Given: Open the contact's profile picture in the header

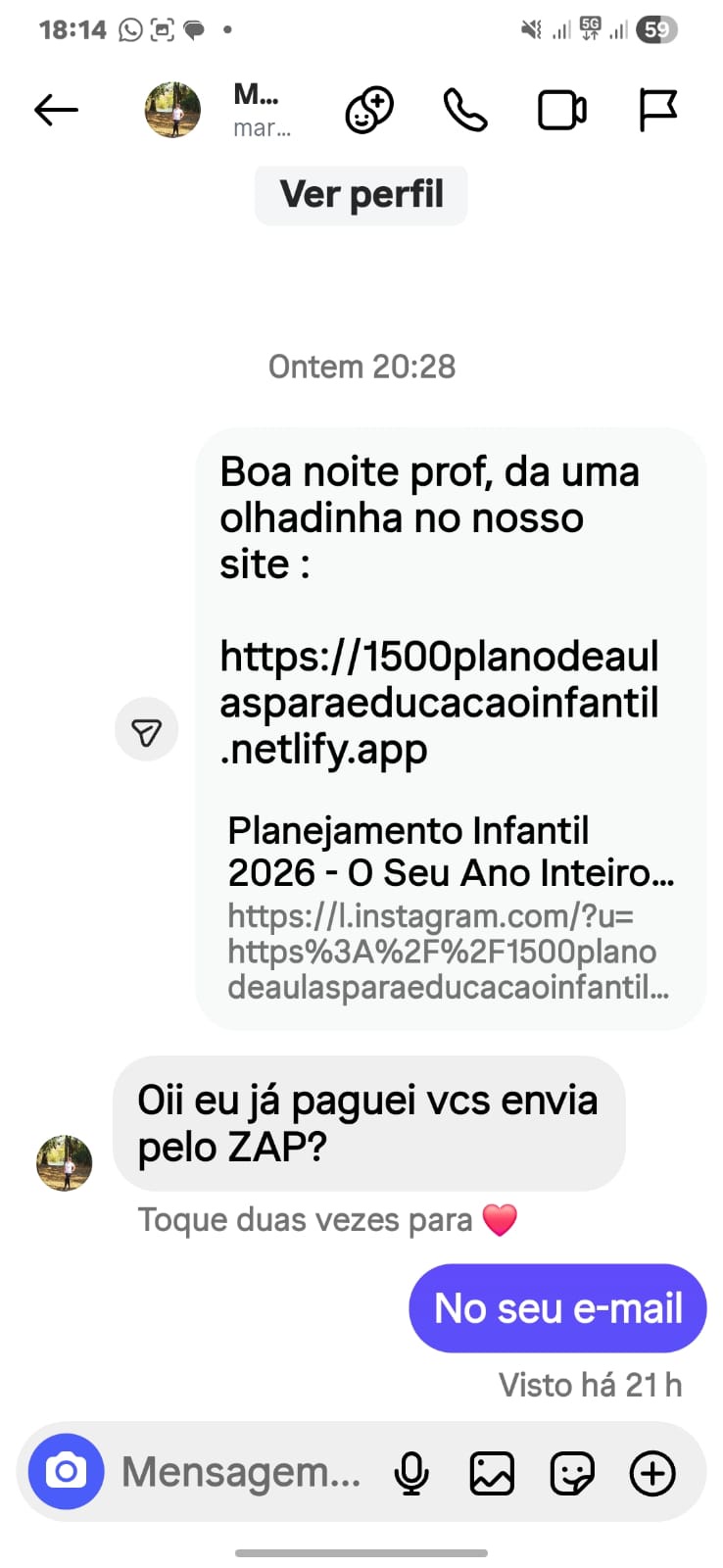Looking at the screenshot, I should tap(171, 110).
